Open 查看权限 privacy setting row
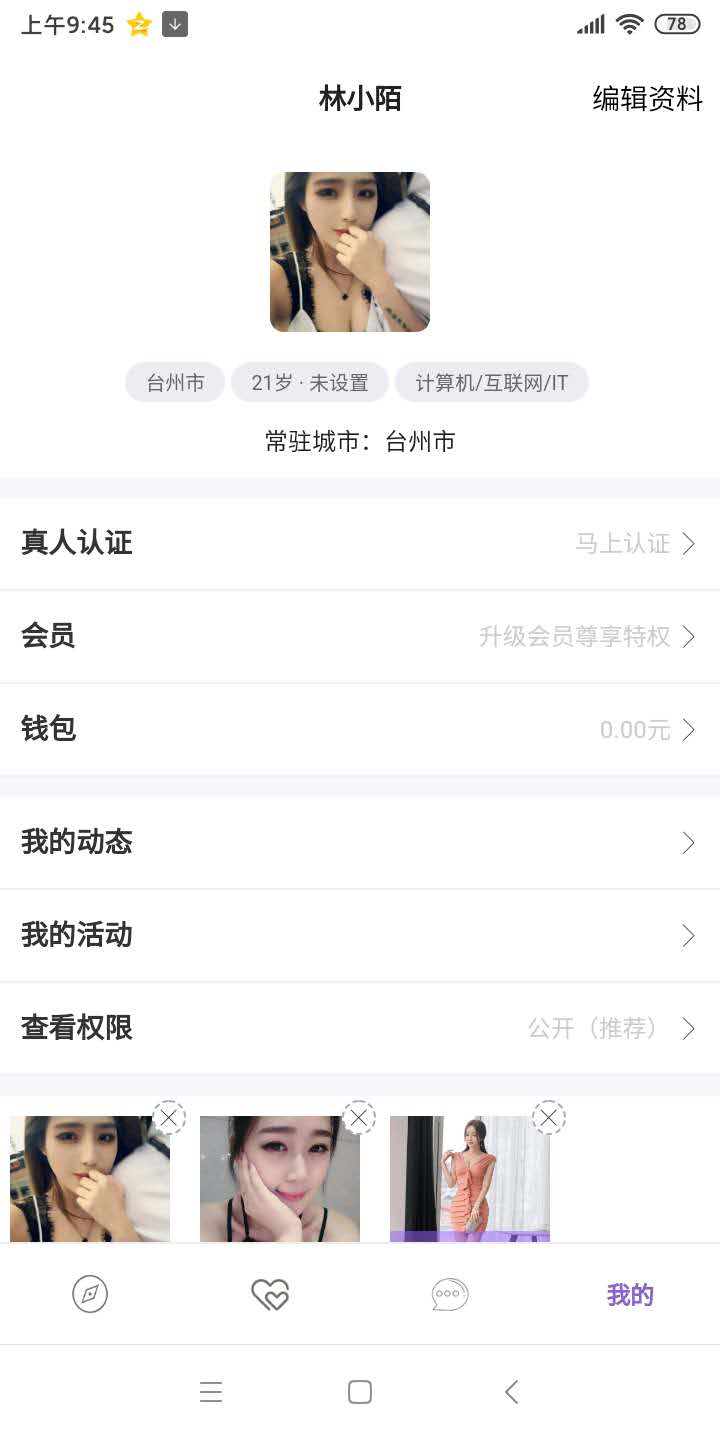Image resolution: width=720 pixels, height=1440 pixels. (x=360, y=1028)
